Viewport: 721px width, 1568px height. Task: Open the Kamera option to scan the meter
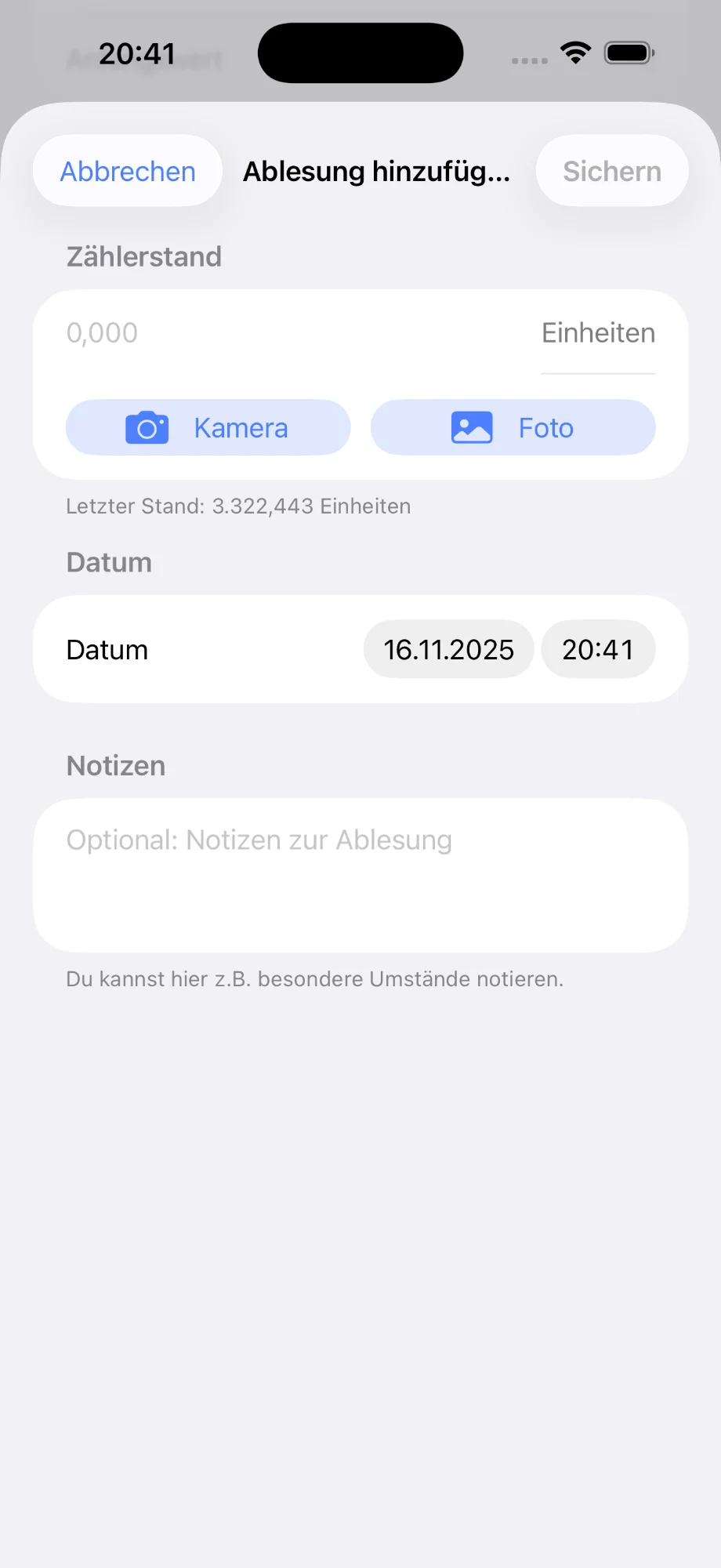point(208,427)
